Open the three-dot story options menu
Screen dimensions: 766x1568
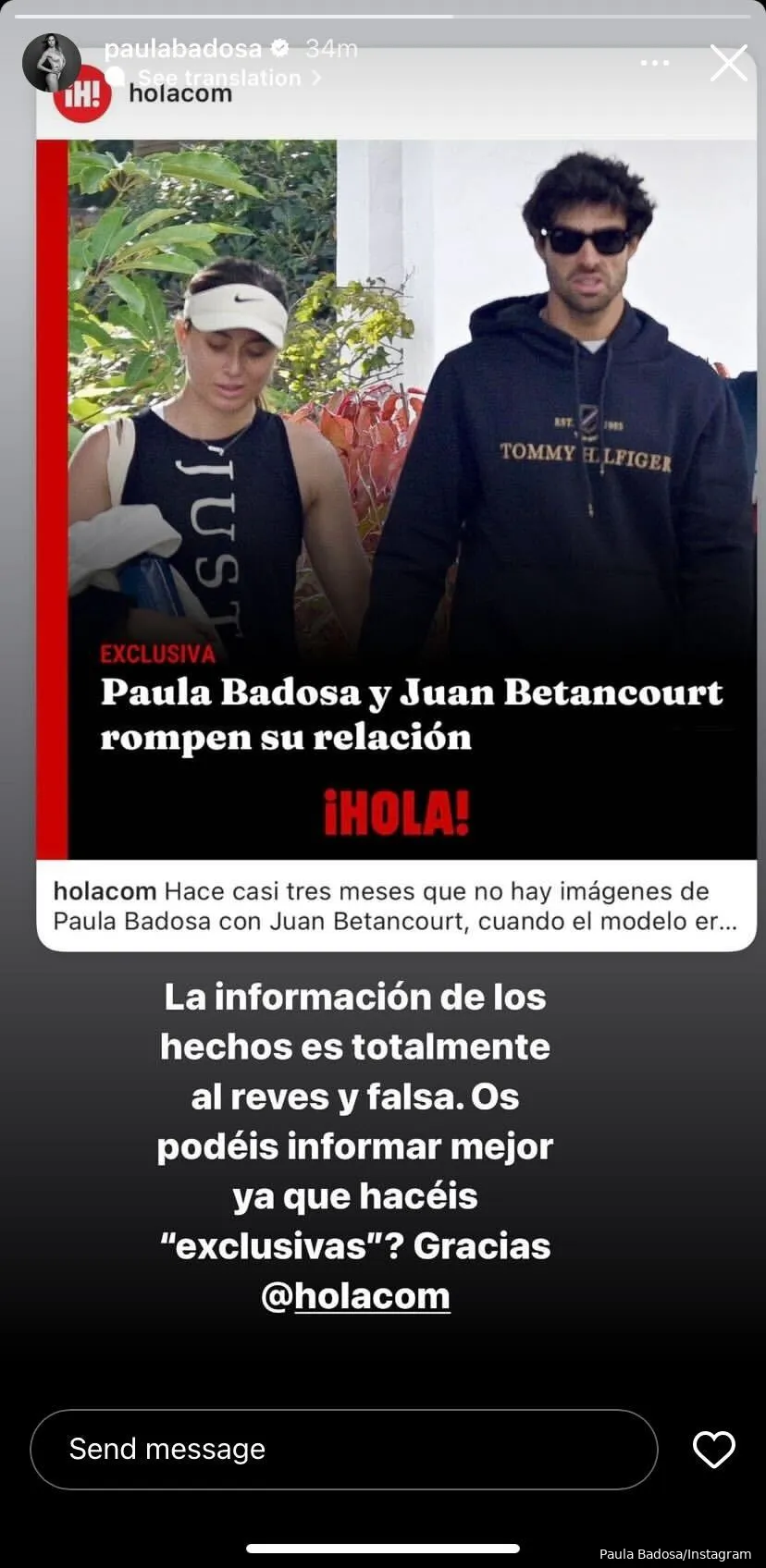(654, 63)
